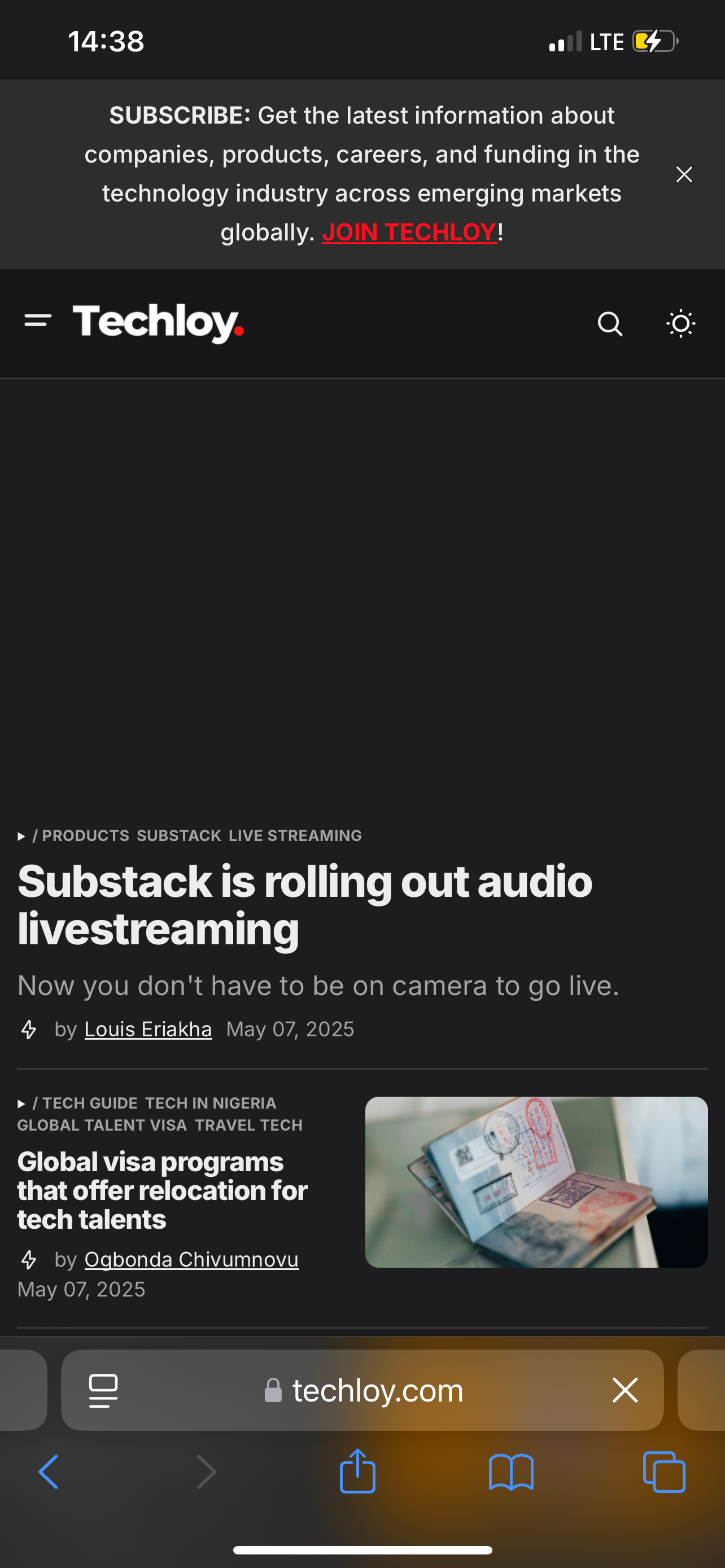Share this page from Safari

(x=357, y=1472)
